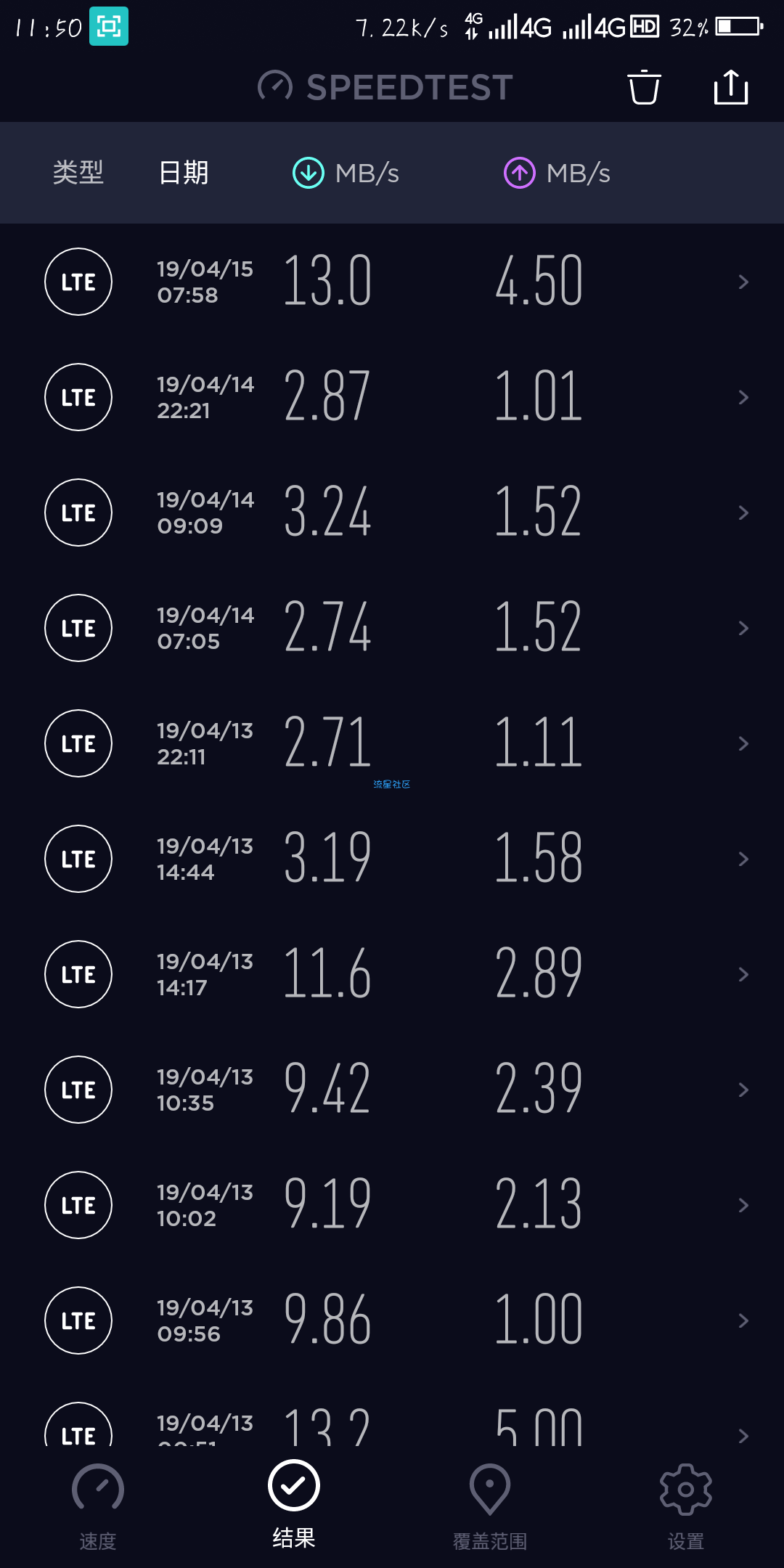View details of 19/04/14 09:09 test
The image size is (784, 1568).
392,513
